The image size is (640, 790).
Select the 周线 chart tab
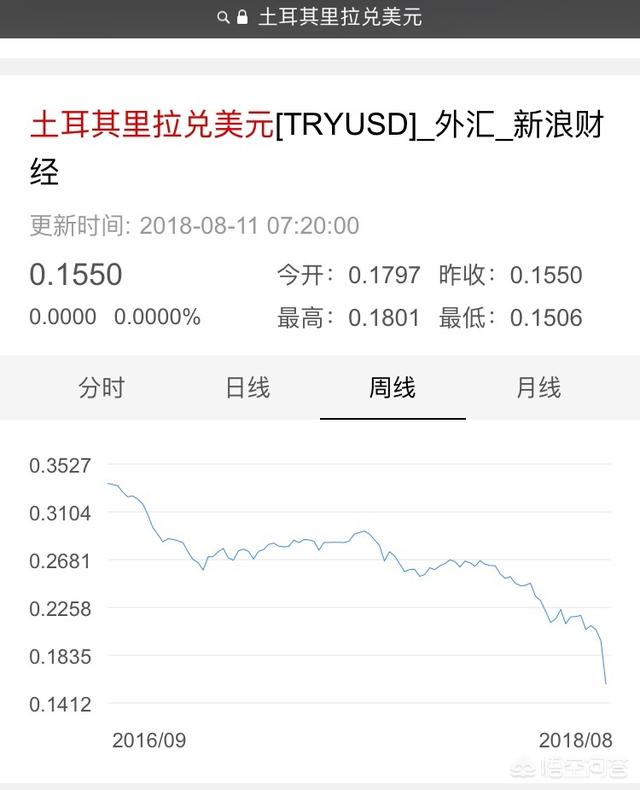[392, 388]
